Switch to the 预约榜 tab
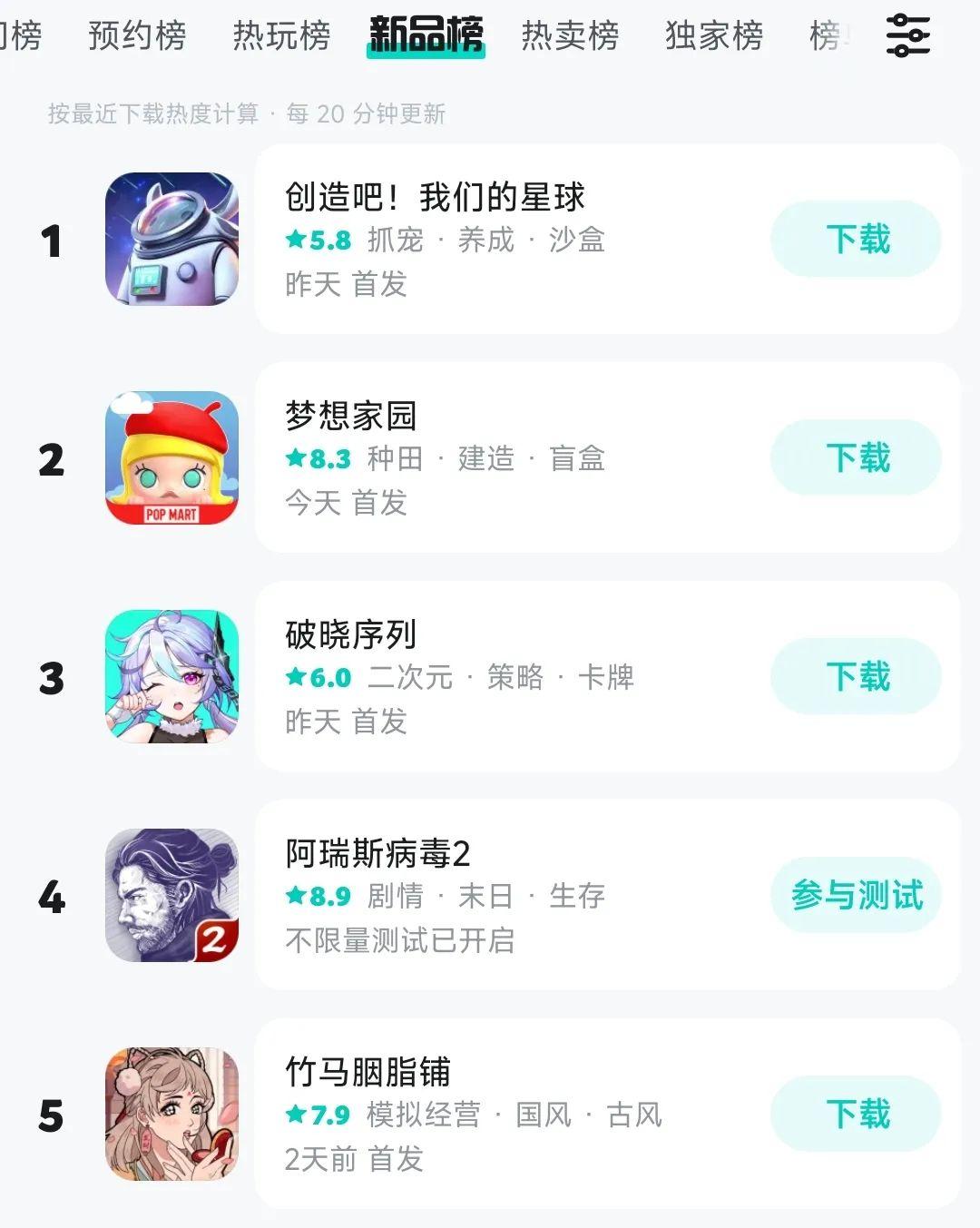This screenshot has height=1228, width=980. [137, 36]
